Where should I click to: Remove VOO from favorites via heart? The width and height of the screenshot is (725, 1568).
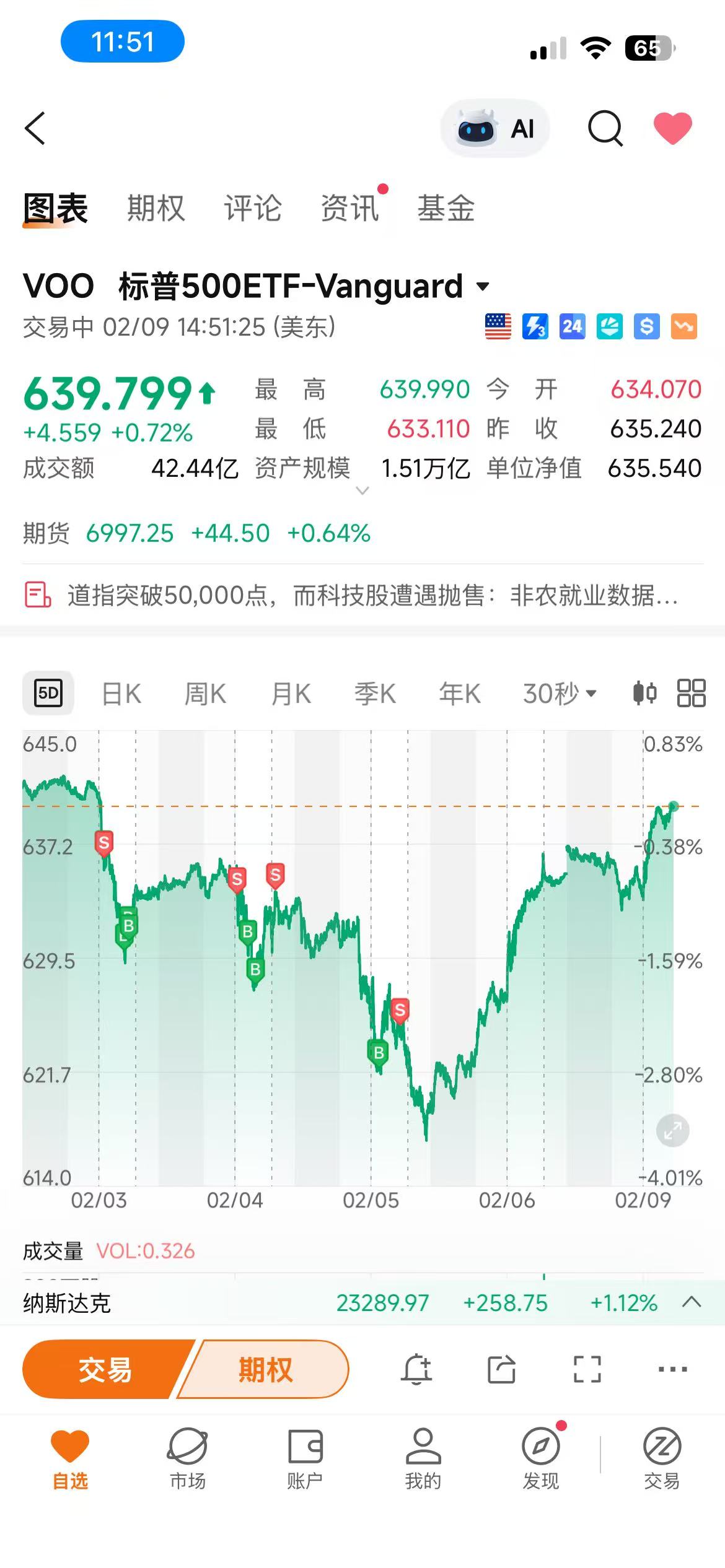click(673, 128)
